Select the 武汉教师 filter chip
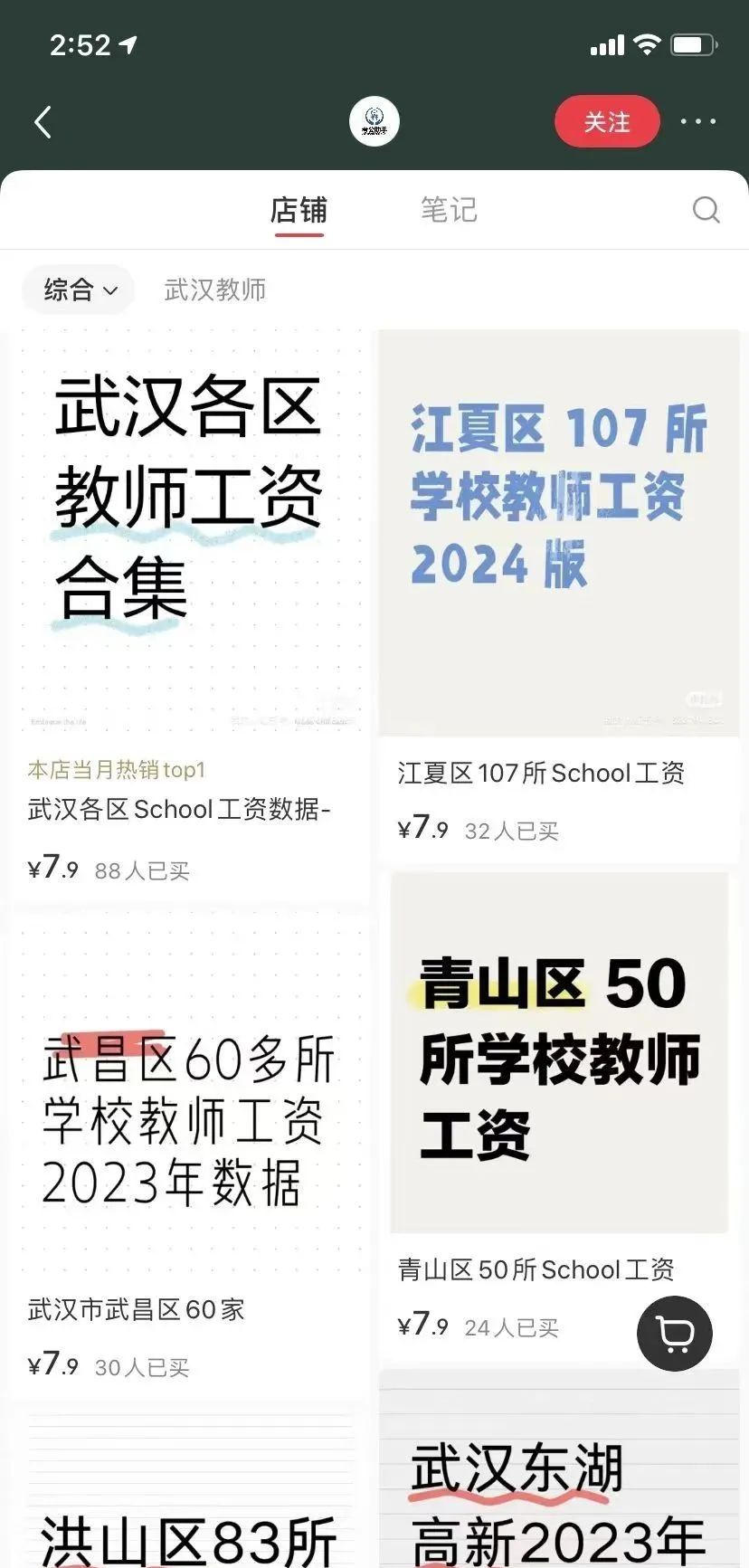 click(x=215, y=290)
